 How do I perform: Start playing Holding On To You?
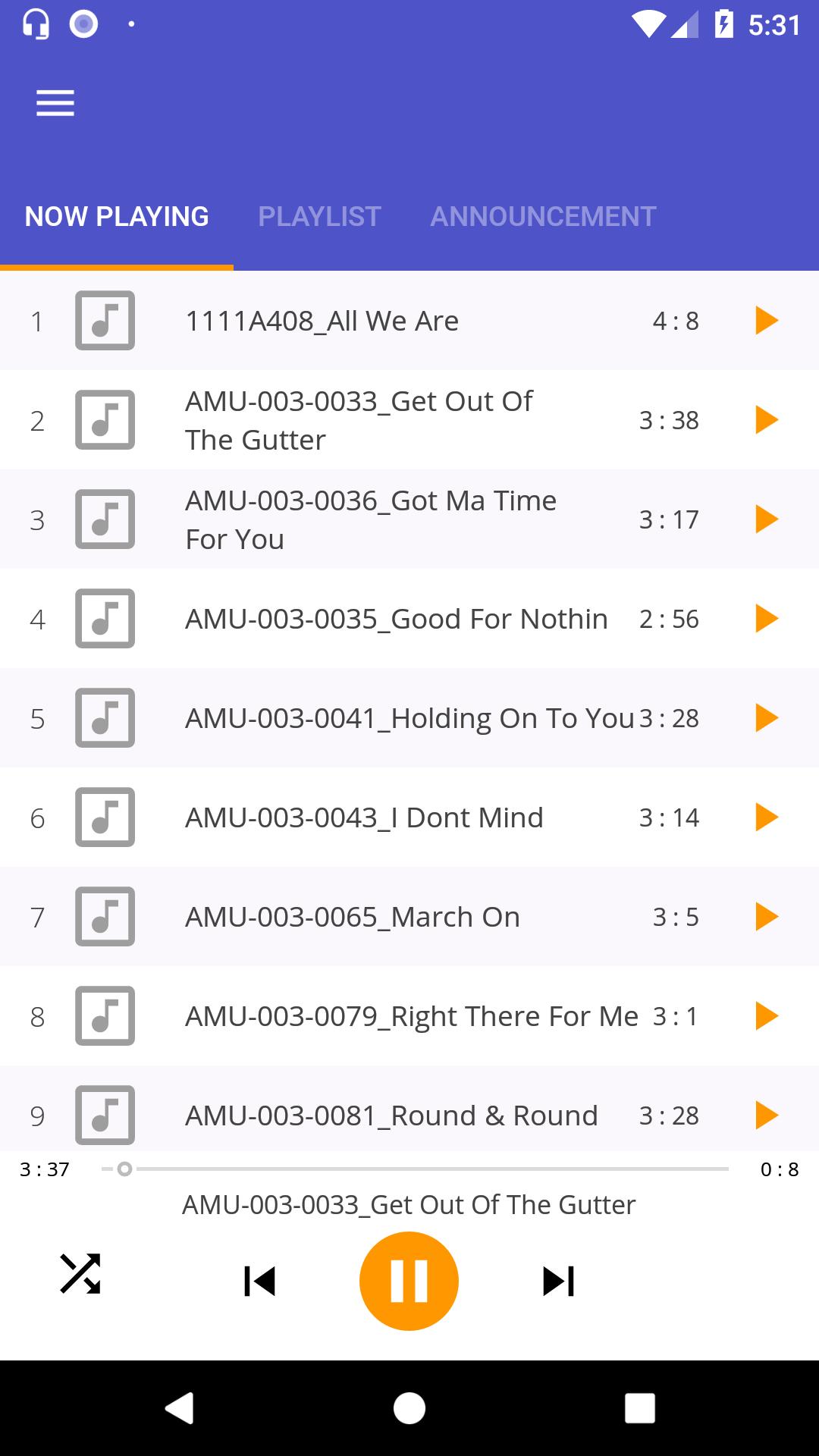click(x=767, y=718)
